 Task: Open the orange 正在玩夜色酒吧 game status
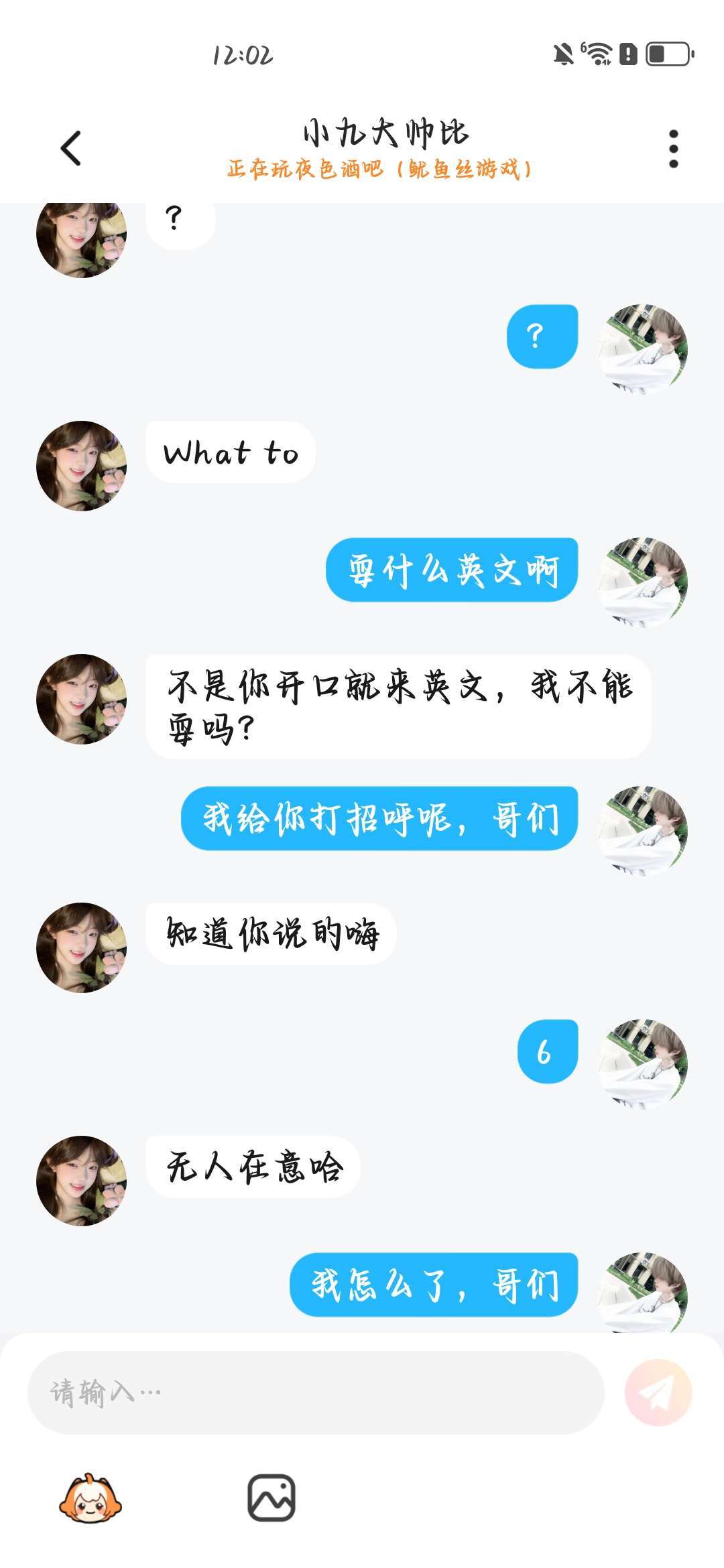point(379,169)
